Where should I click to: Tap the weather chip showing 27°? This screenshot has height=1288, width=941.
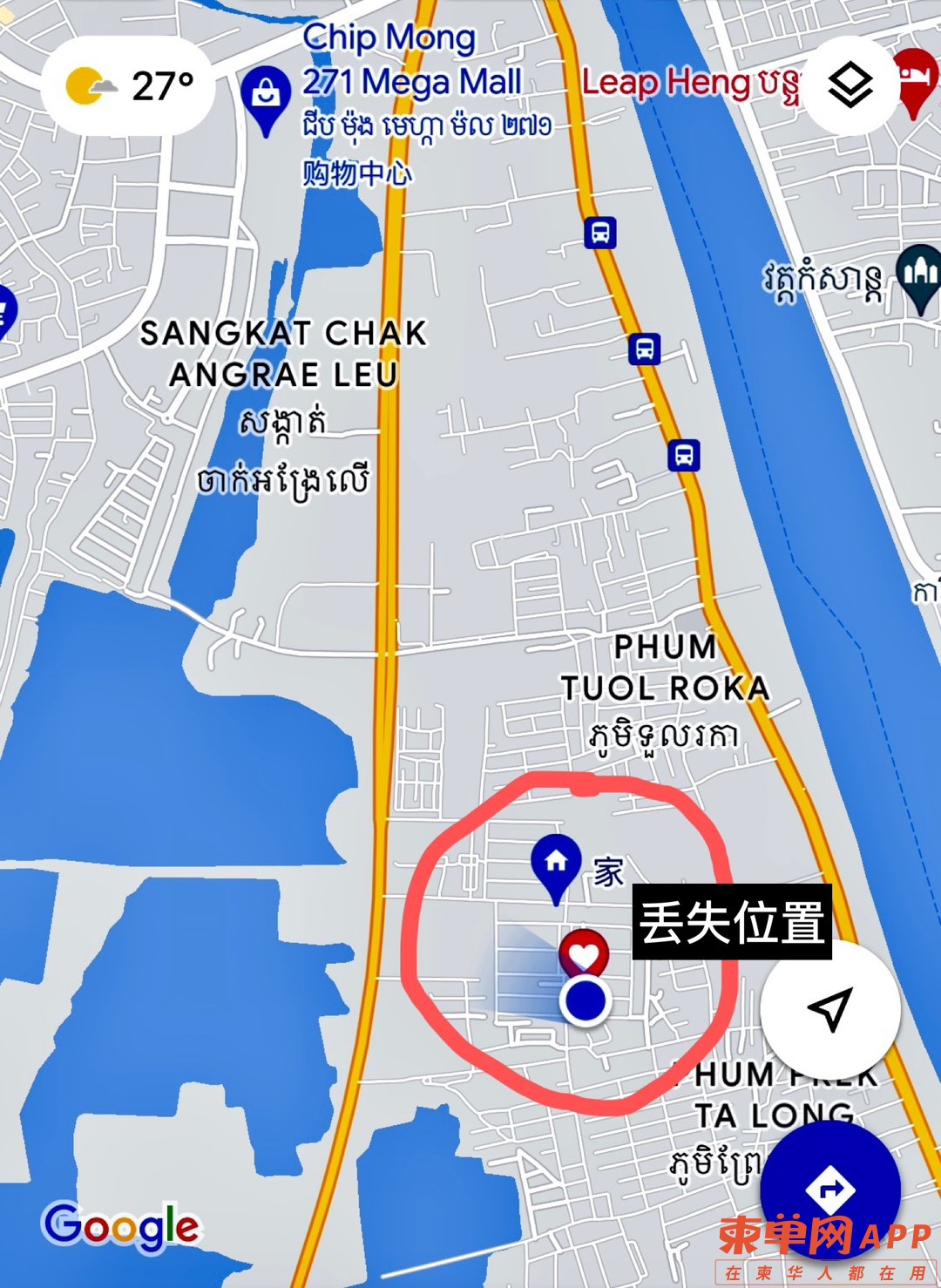click(x=129, y=85)
